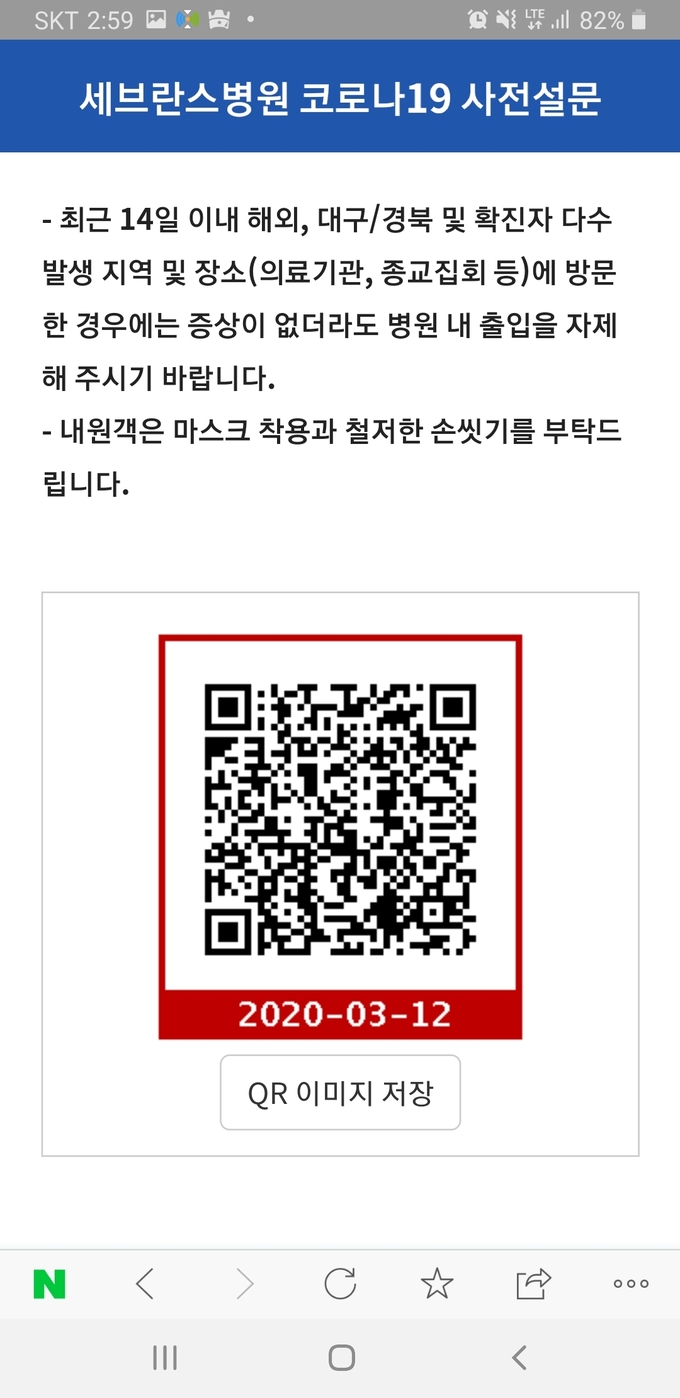Screen dimensions: 680x1398
Task: Bookmark this page with the star icon
Action: click(437, 1284)
